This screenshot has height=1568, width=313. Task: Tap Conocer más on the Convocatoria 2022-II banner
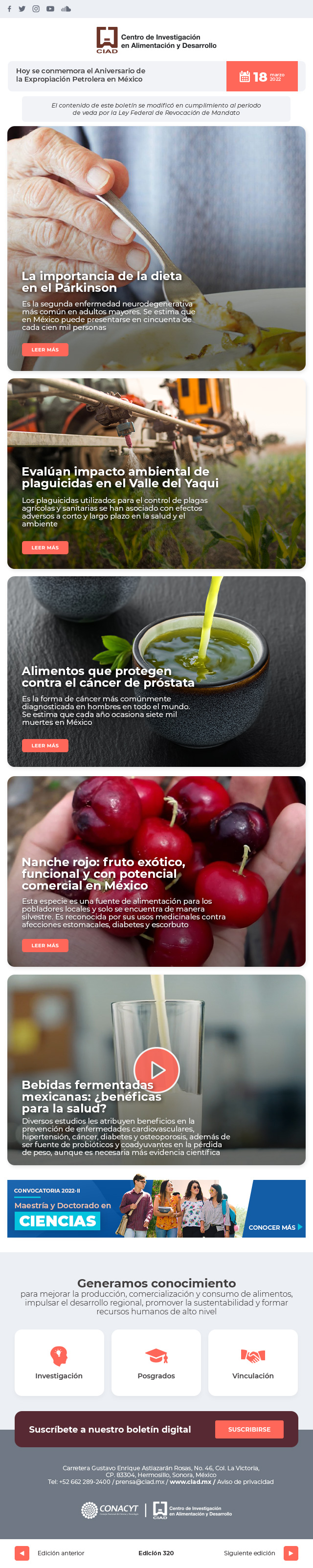[x=275, y=1227]
